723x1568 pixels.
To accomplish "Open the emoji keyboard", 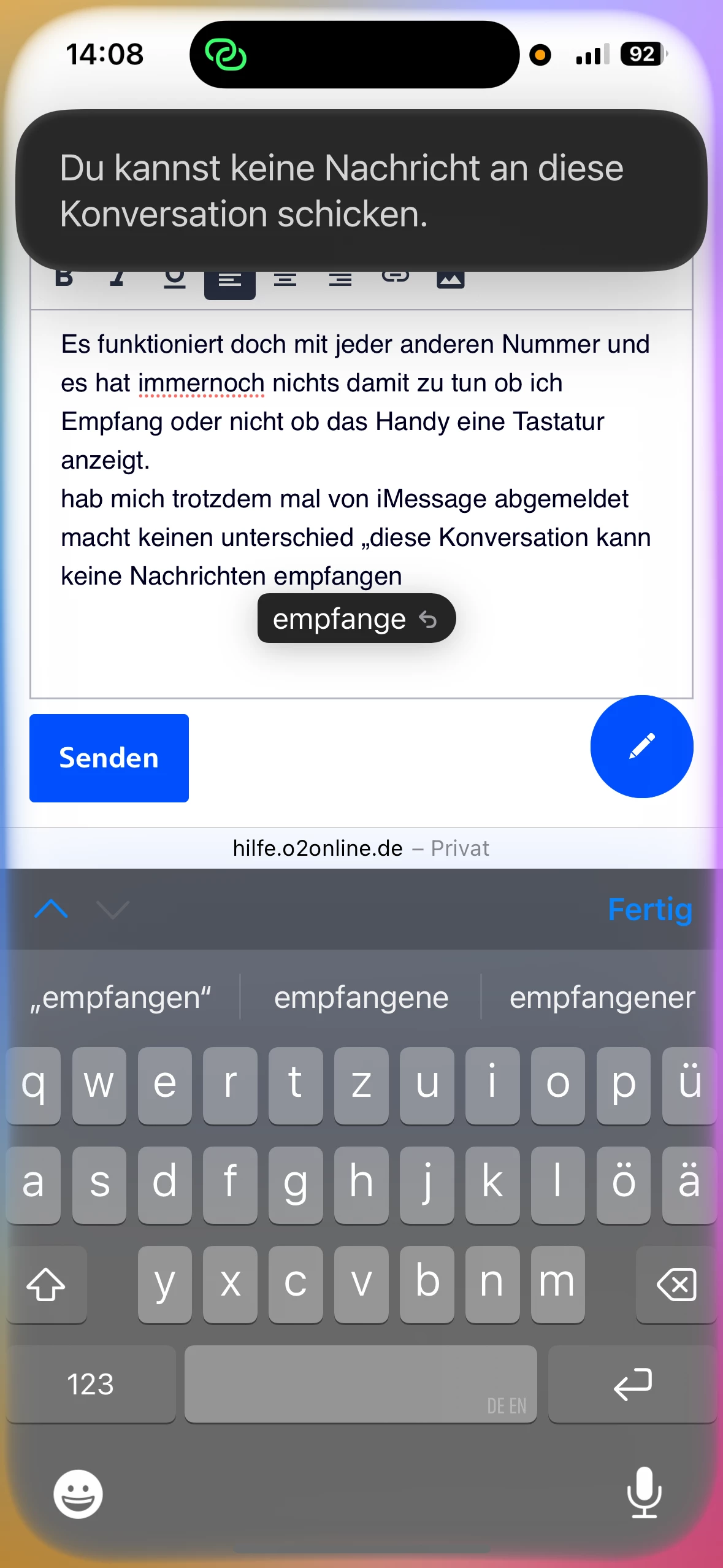I will click(78, 1494).
